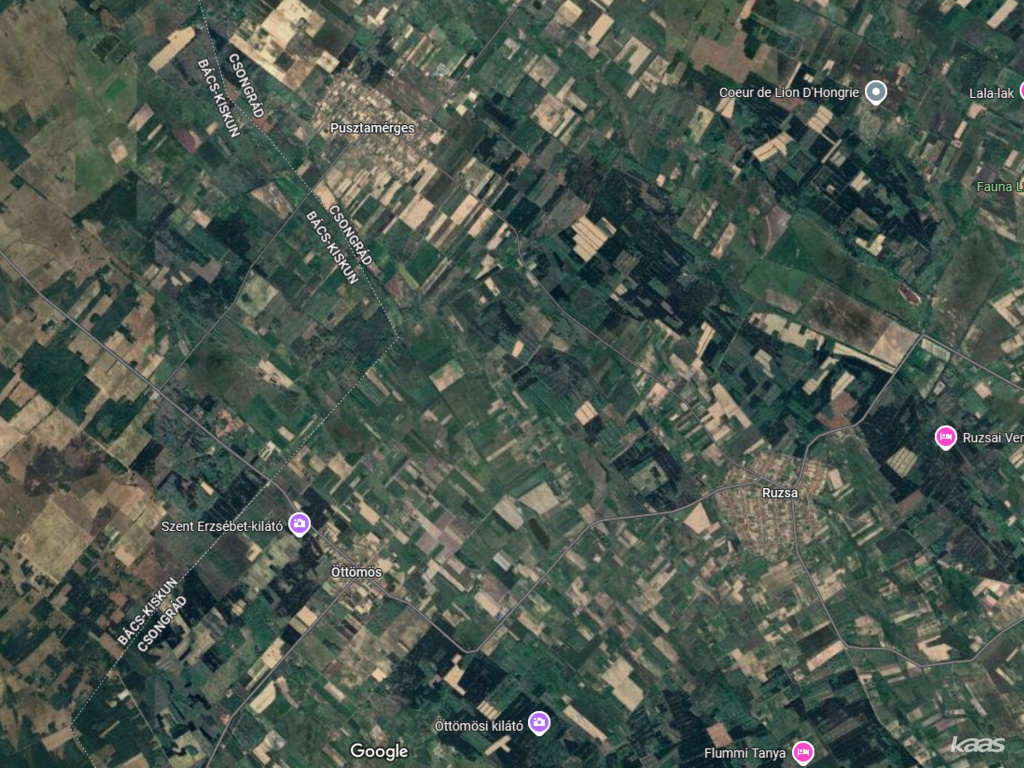Select the Szent Erzsébet-kilátó viewpoint pin
Screen dimensions: 1024x768
tap(298, 523)
